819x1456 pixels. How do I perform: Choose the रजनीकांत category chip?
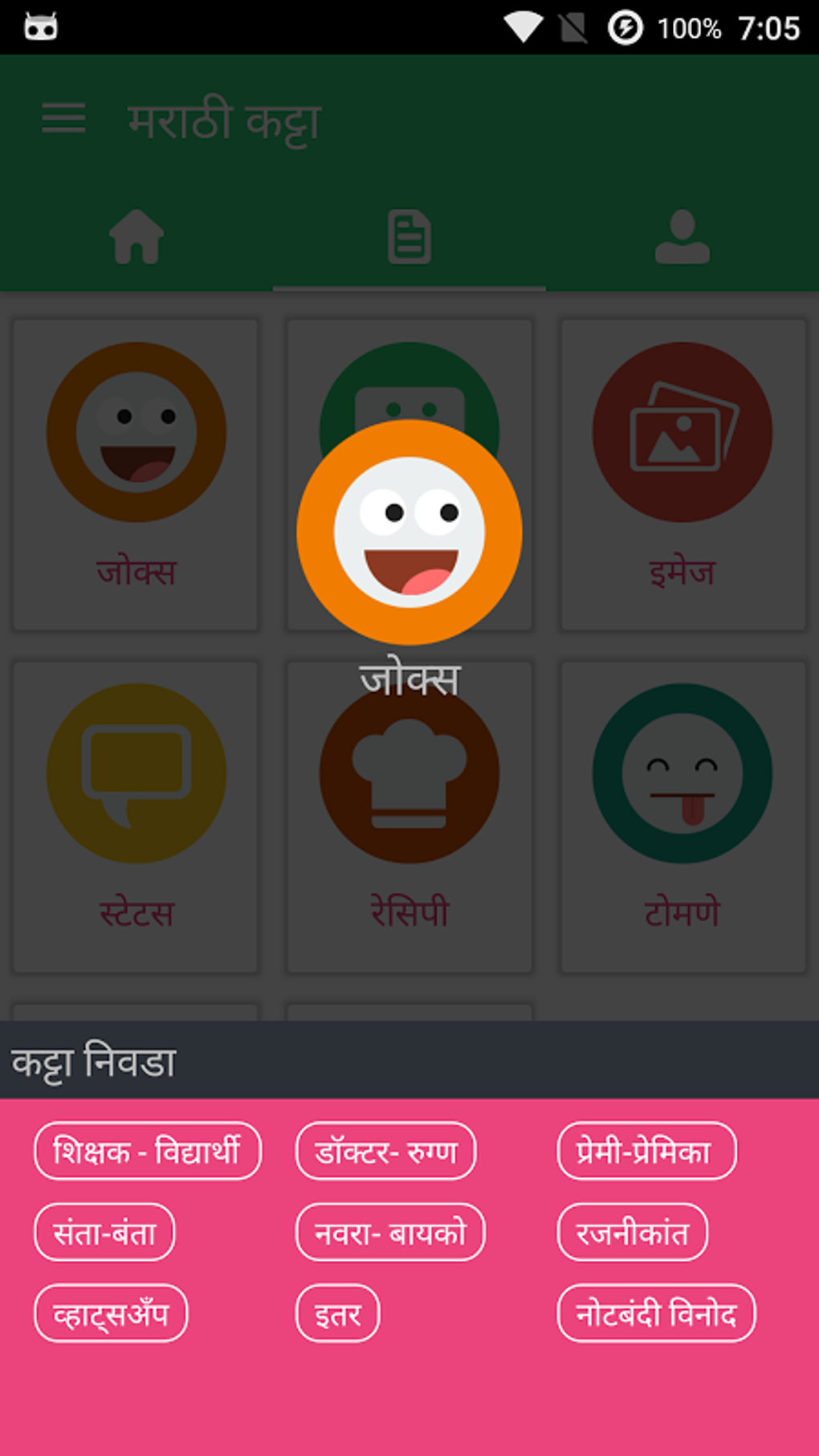[632, 1233]
